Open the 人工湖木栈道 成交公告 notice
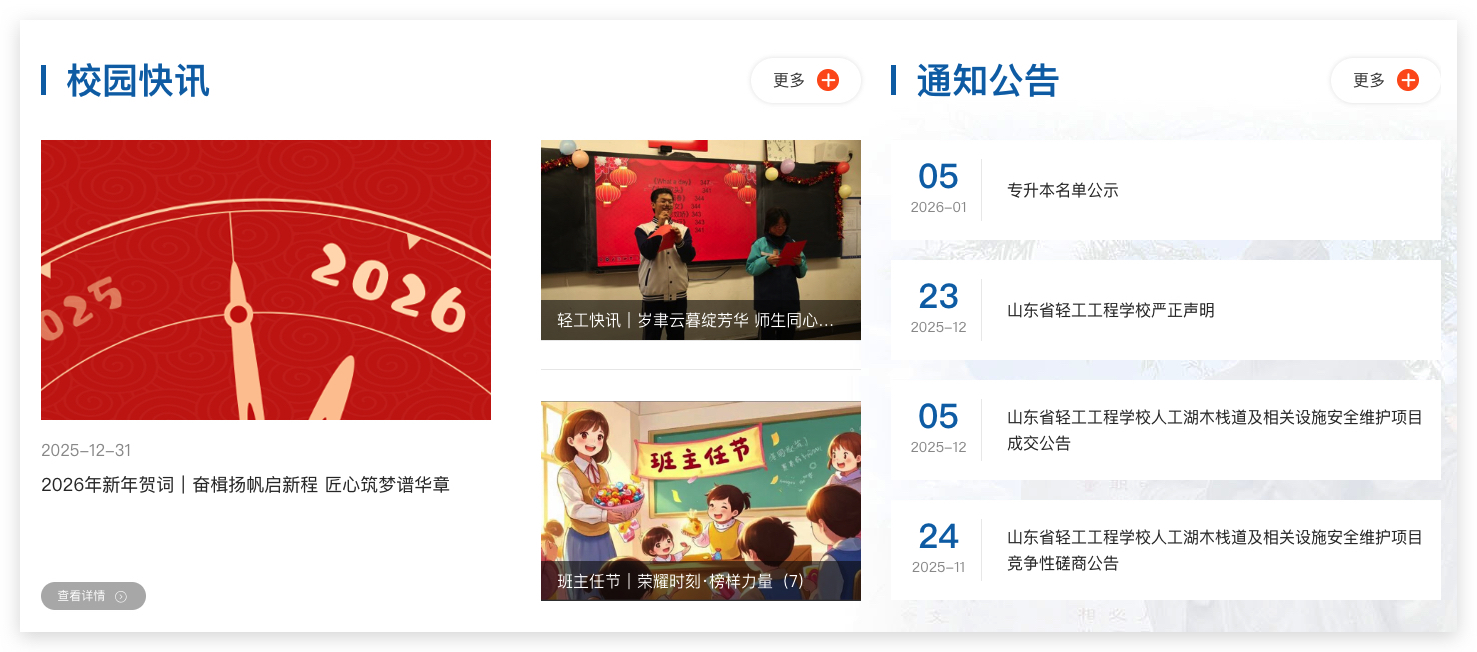 1213,430
